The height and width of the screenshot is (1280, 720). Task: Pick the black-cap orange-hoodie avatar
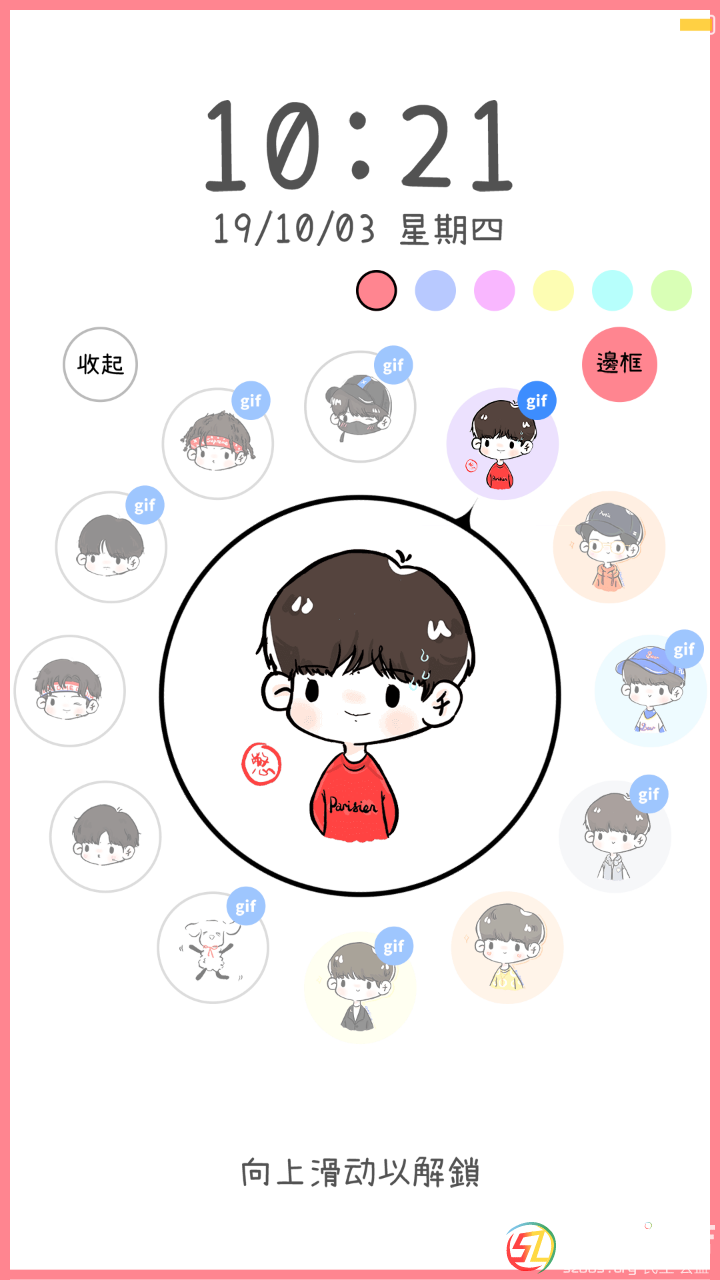coord(609,547)
